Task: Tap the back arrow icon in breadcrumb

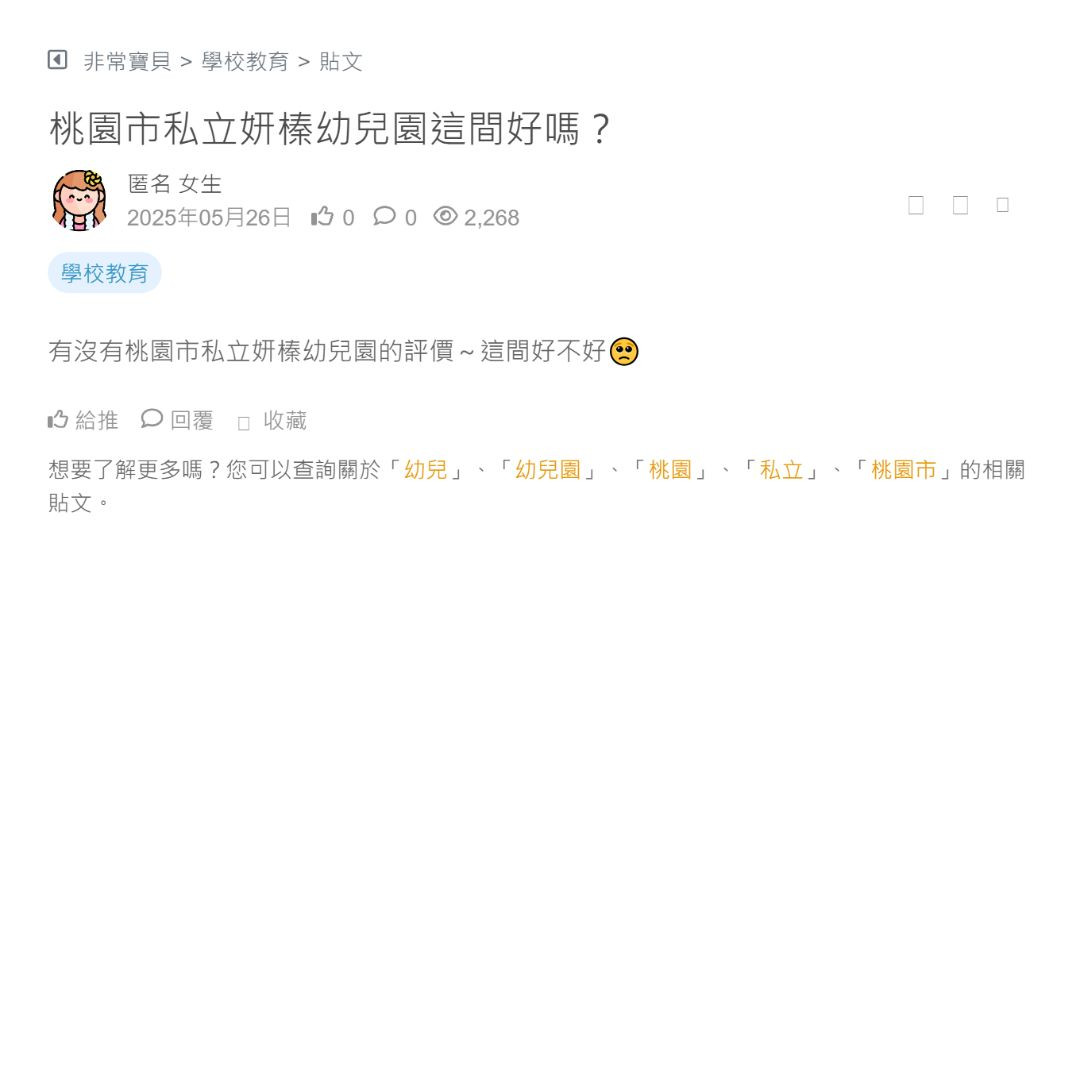Action: click(x=57, y=60)
